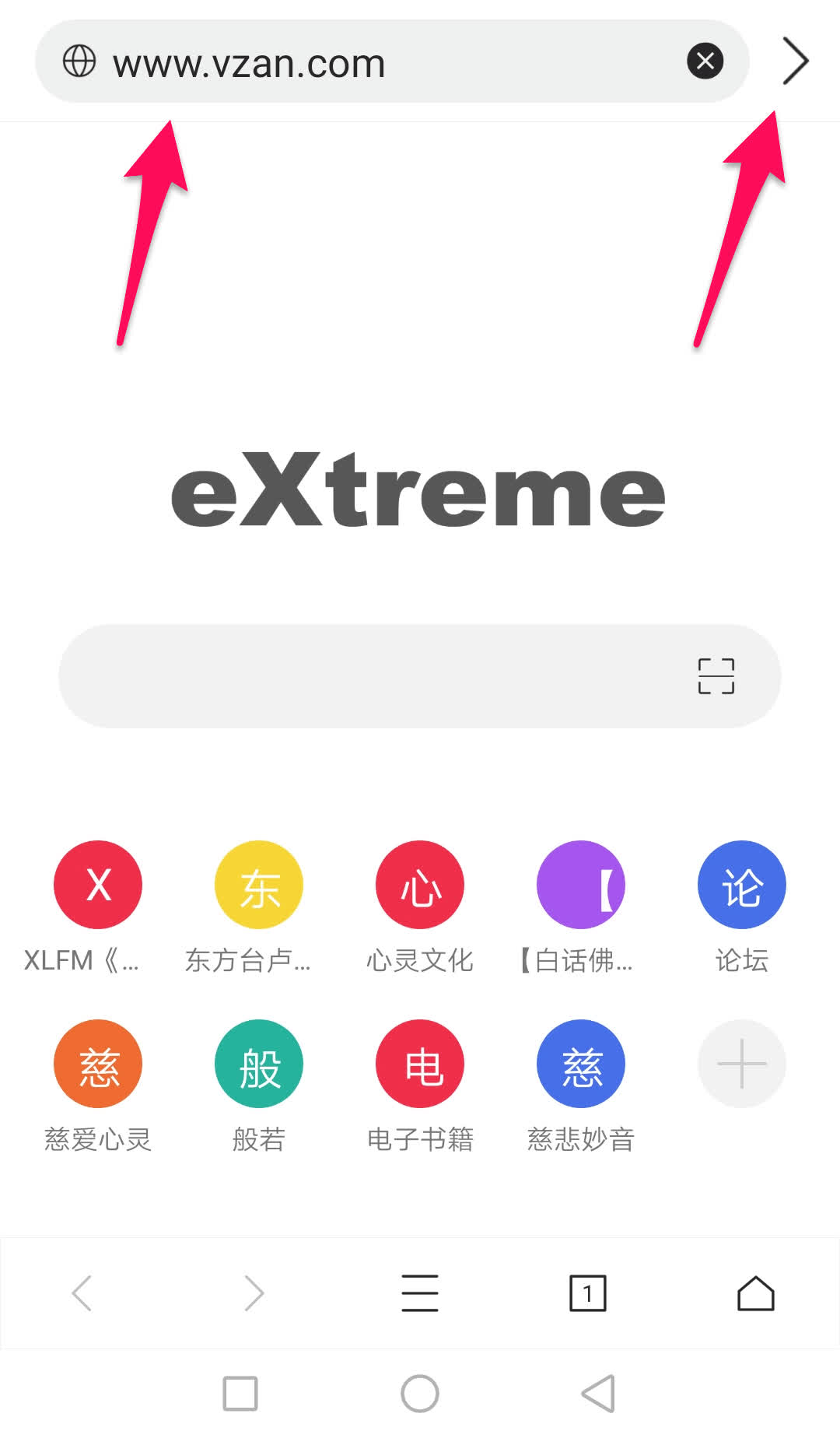Open the 东方台卢 shortcut
Viewport: 840px width, 1438px height.
pyautogui.click(x=259, y=885)
